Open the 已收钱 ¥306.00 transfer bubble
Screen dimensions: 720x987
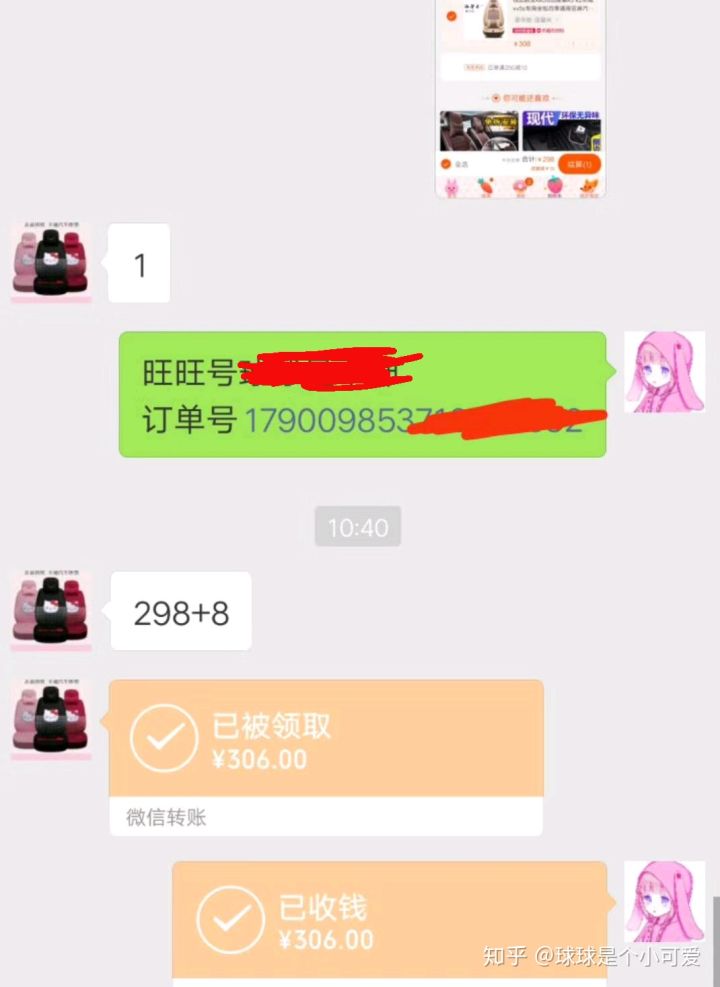point(389,922)
